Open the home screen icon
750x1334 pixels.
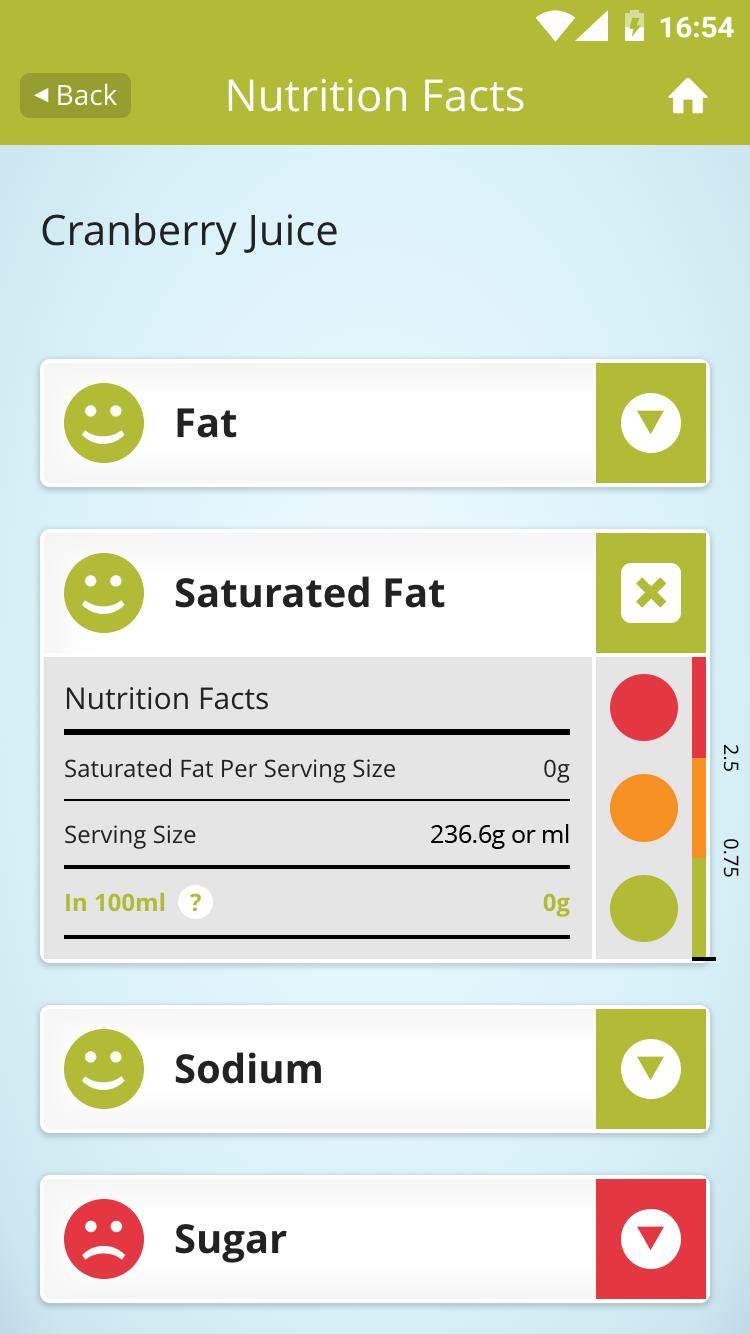[688, 97]
